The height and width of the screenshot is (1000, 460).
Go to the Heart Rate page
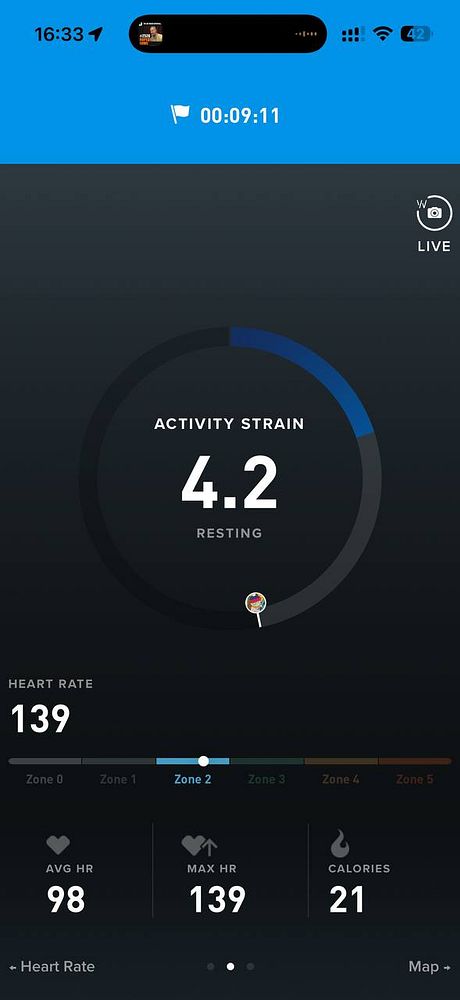tap(52, 966)
